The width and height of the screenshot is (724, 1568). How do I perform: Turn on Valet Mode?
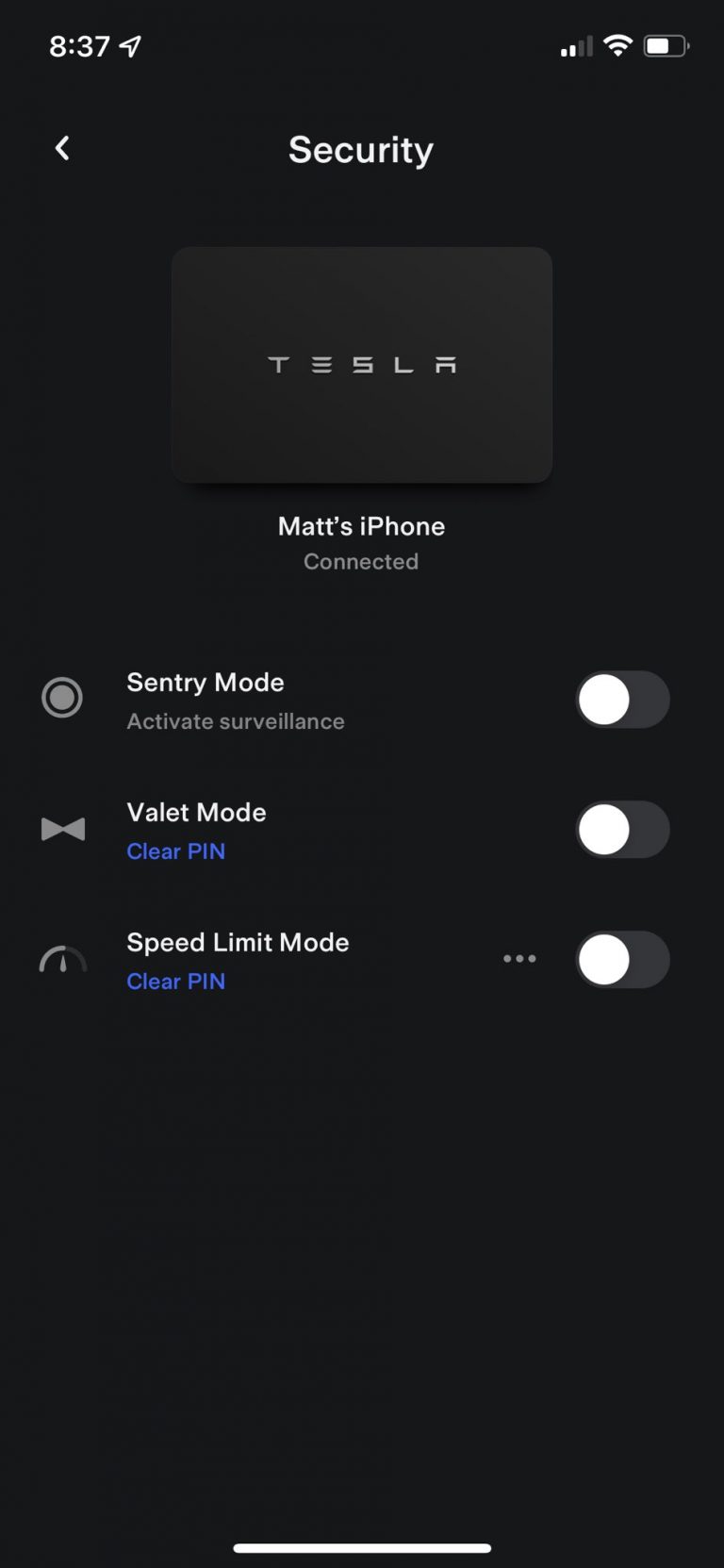click(x=622, y=830)
